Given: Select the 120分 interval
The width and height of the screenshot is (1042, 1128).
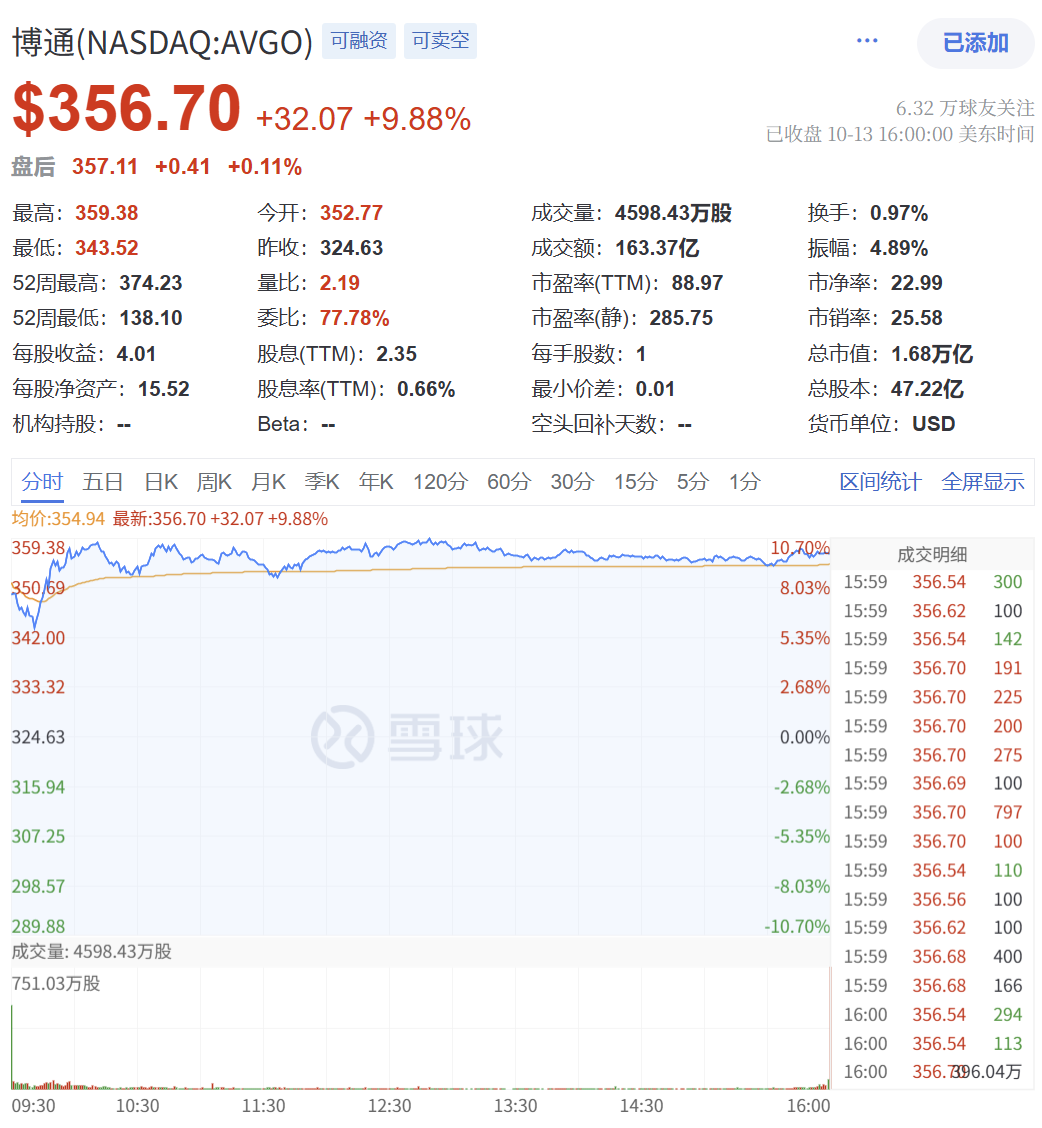Looking at the screenshot, I should click(440, 482).
